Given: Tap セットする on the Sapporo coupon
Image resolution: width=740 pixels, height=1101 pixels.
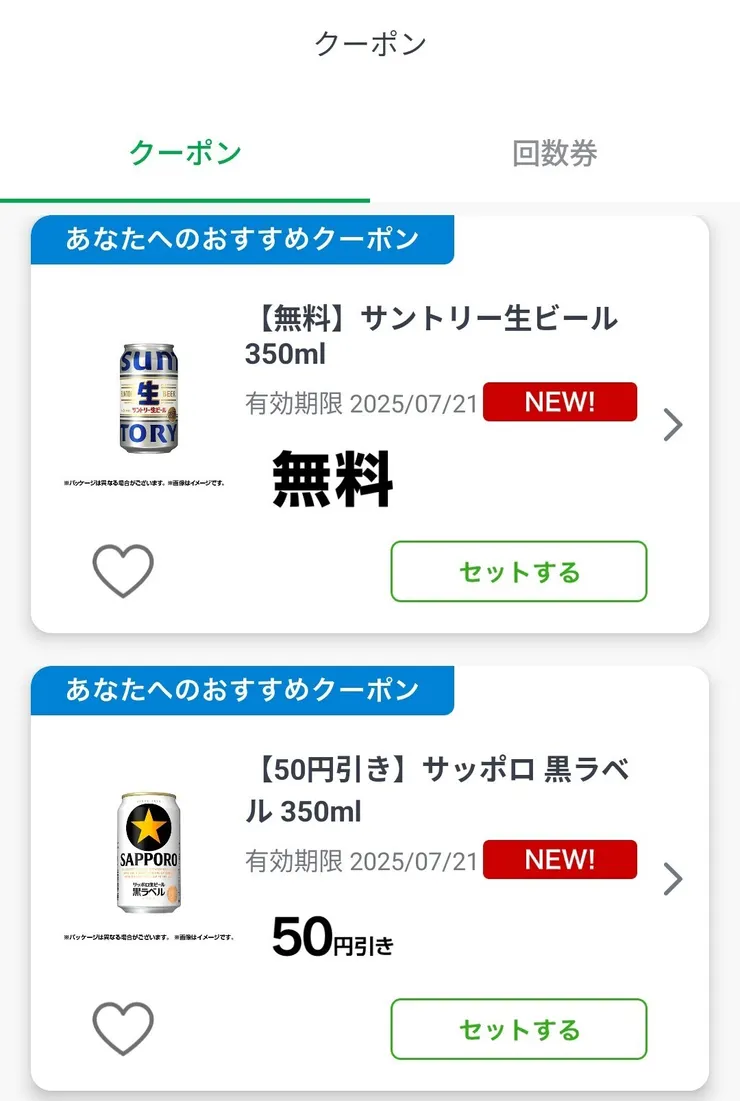Looking at the screenshot, I should click(518, 1028).
